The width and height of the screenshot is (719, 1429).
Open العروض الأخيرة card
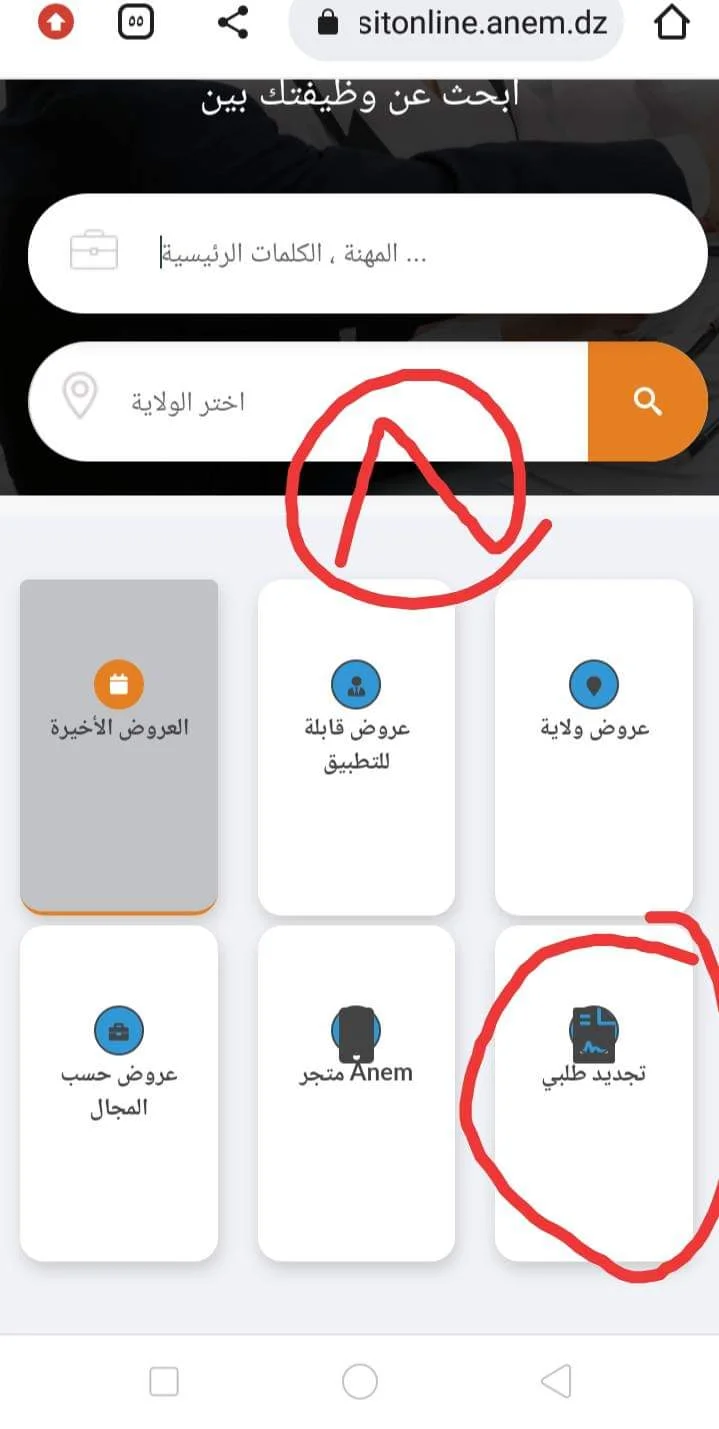coord(119,746)
